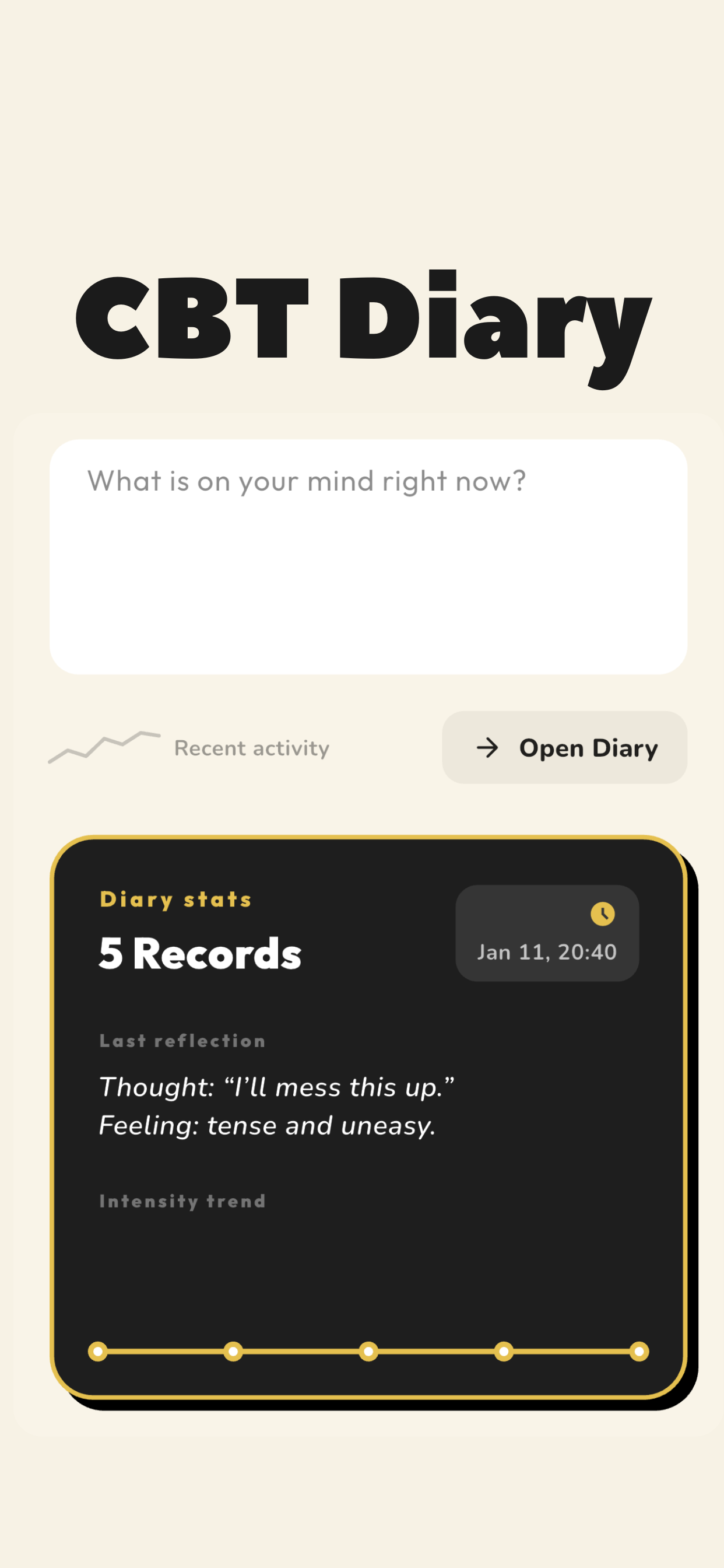Image resolution: width=724 pixels, height=1568 pixels.
Task: Click the 5 Records statistic
Action: coord(199,954)
